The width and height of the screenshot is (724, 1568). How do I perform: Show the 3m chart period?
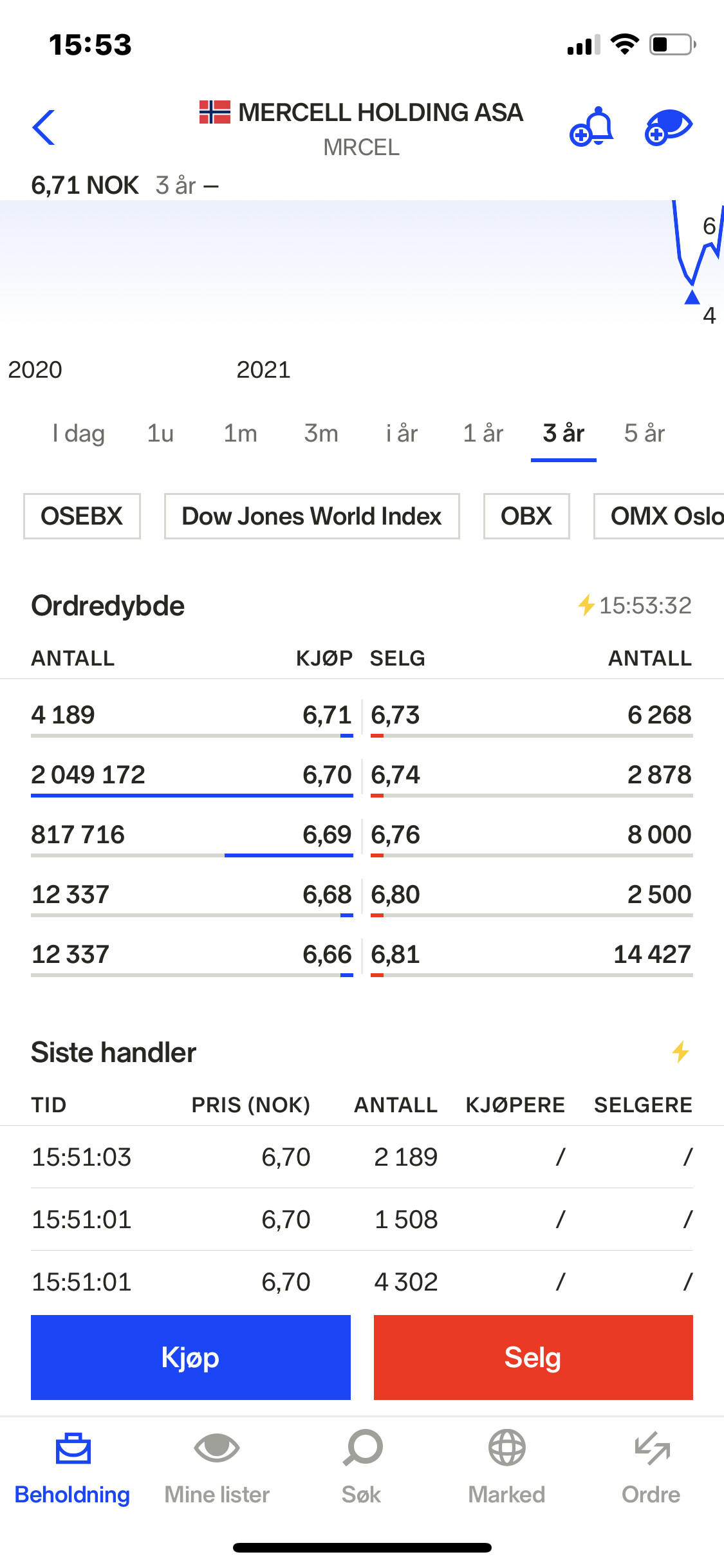click(x=321, y=433)
